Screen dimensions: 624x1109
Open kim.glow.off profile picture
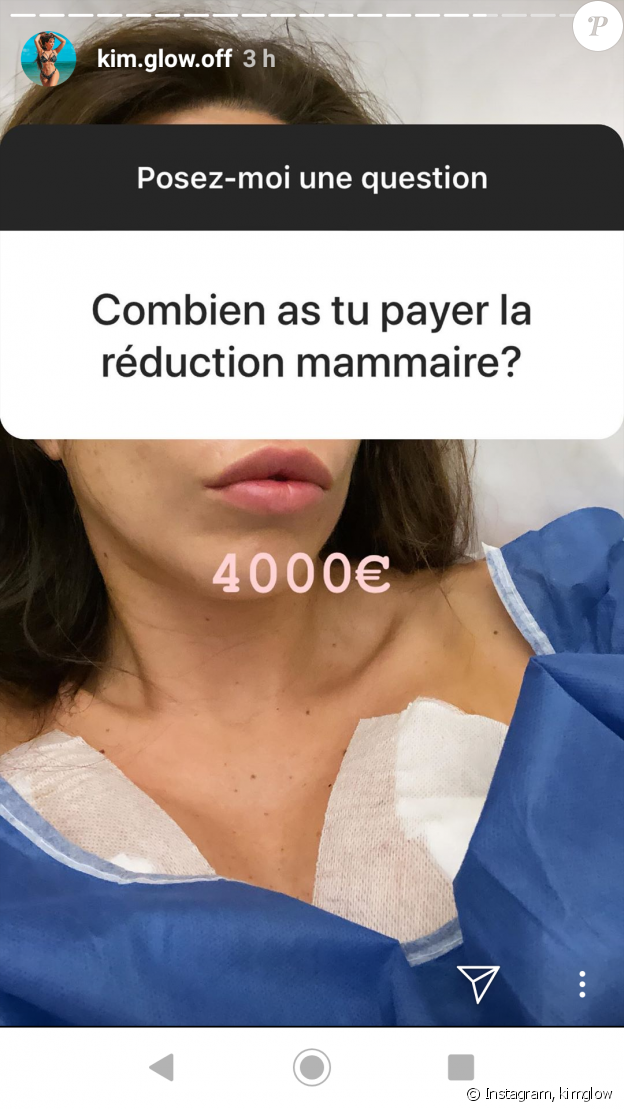[48, 59]
